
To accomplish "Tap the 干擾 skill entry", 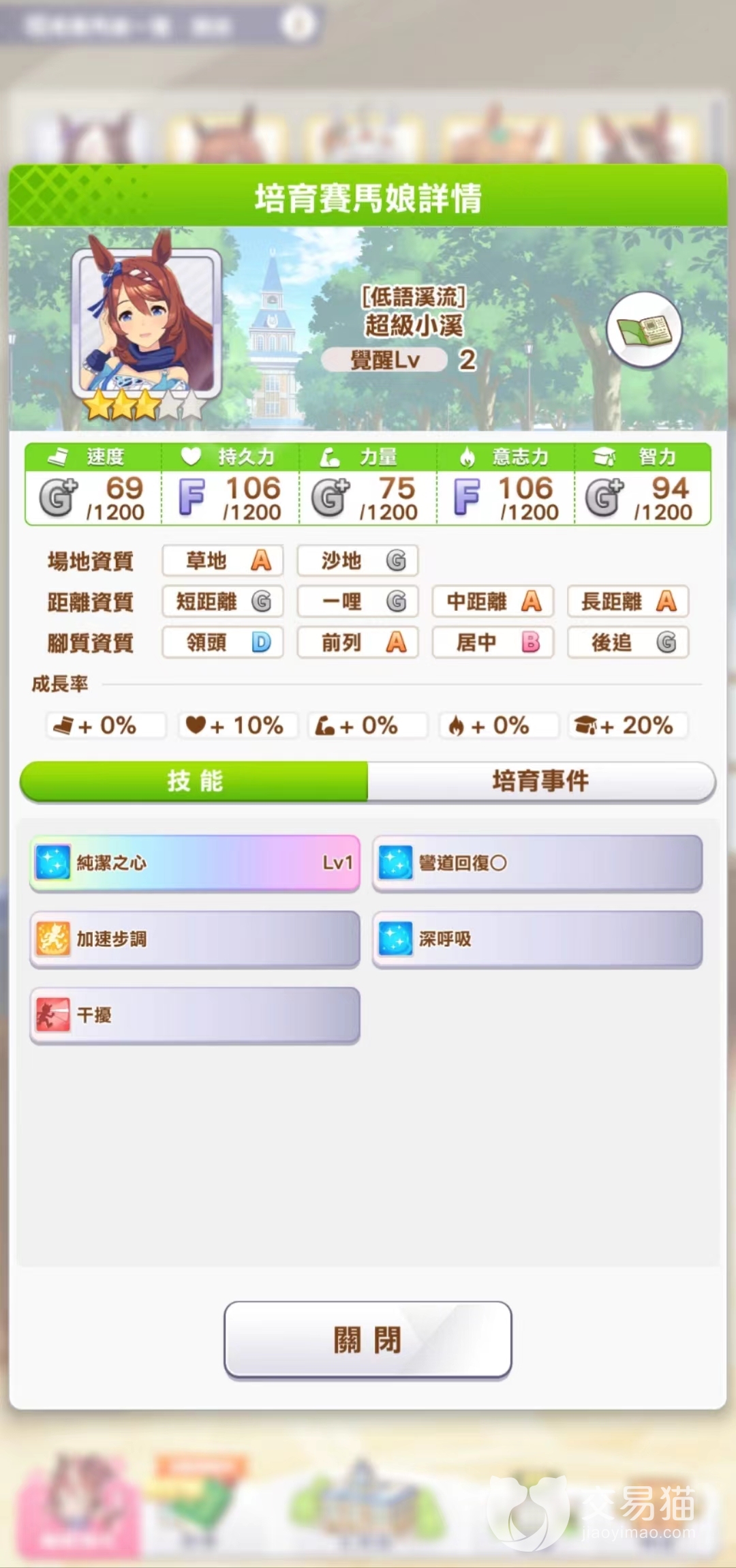I will click(x=195, y=1015).
